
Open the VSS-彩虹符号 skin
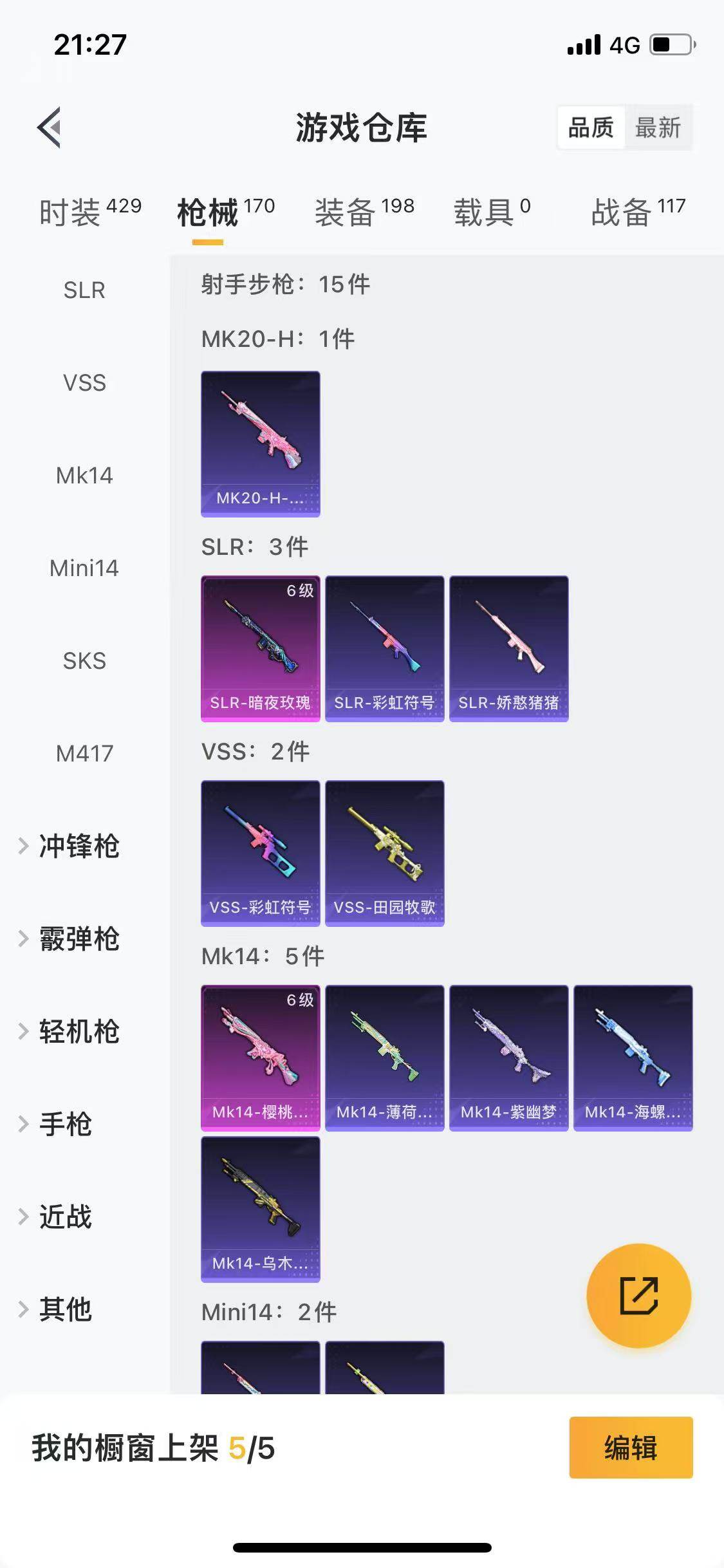coord(261,853)
